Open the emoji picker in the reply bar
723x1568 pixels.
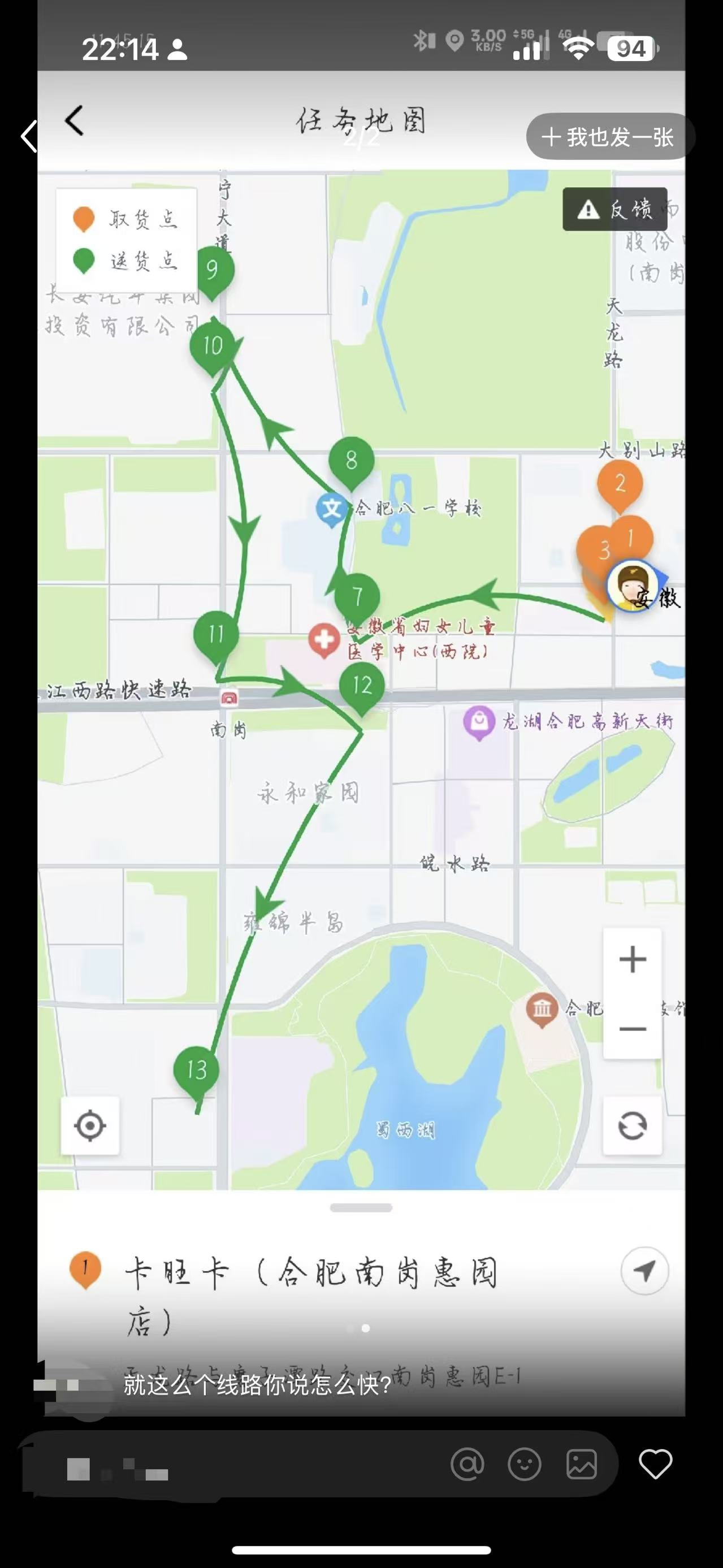pyautogui.click(x=524, y=1464)
